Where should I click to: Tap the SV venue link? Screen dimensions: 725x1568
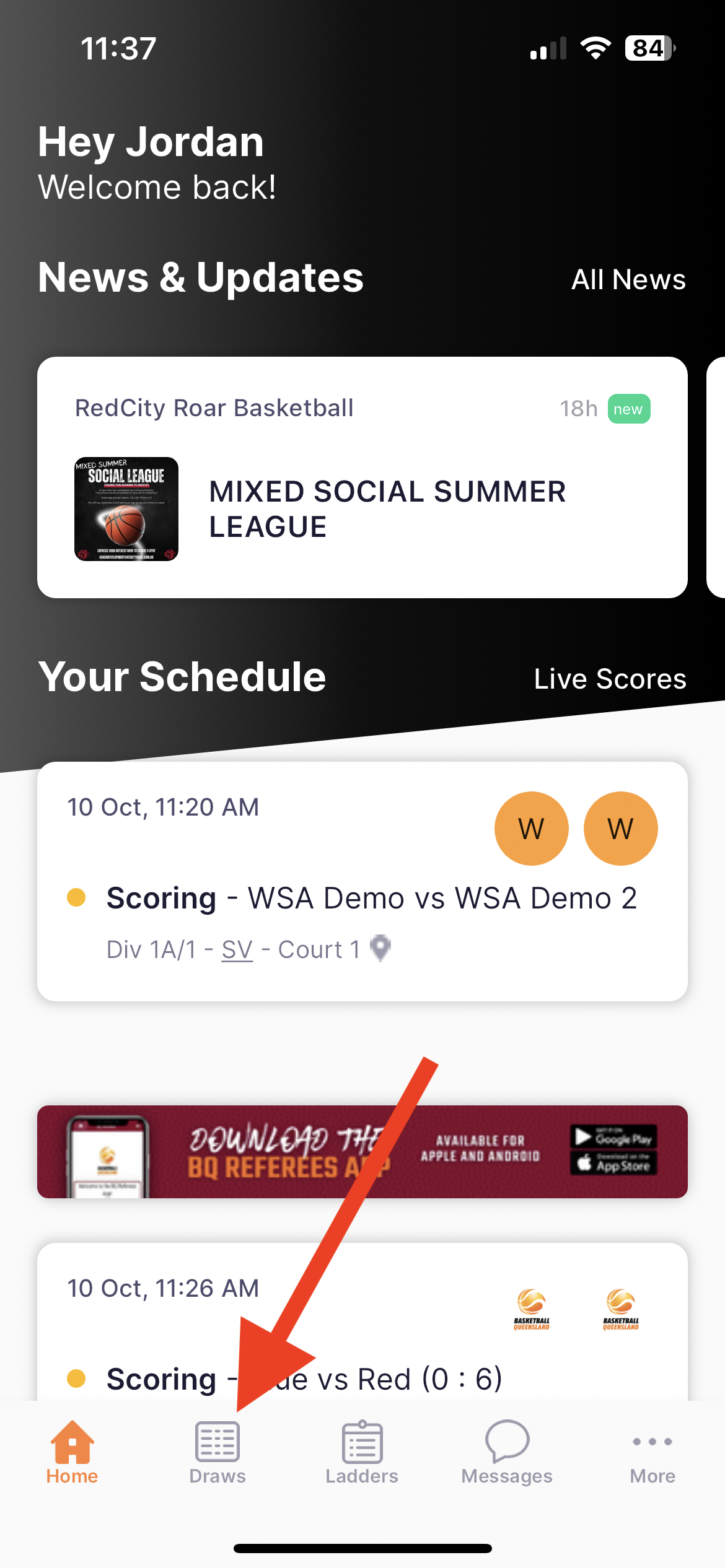[x=237, y=949]
